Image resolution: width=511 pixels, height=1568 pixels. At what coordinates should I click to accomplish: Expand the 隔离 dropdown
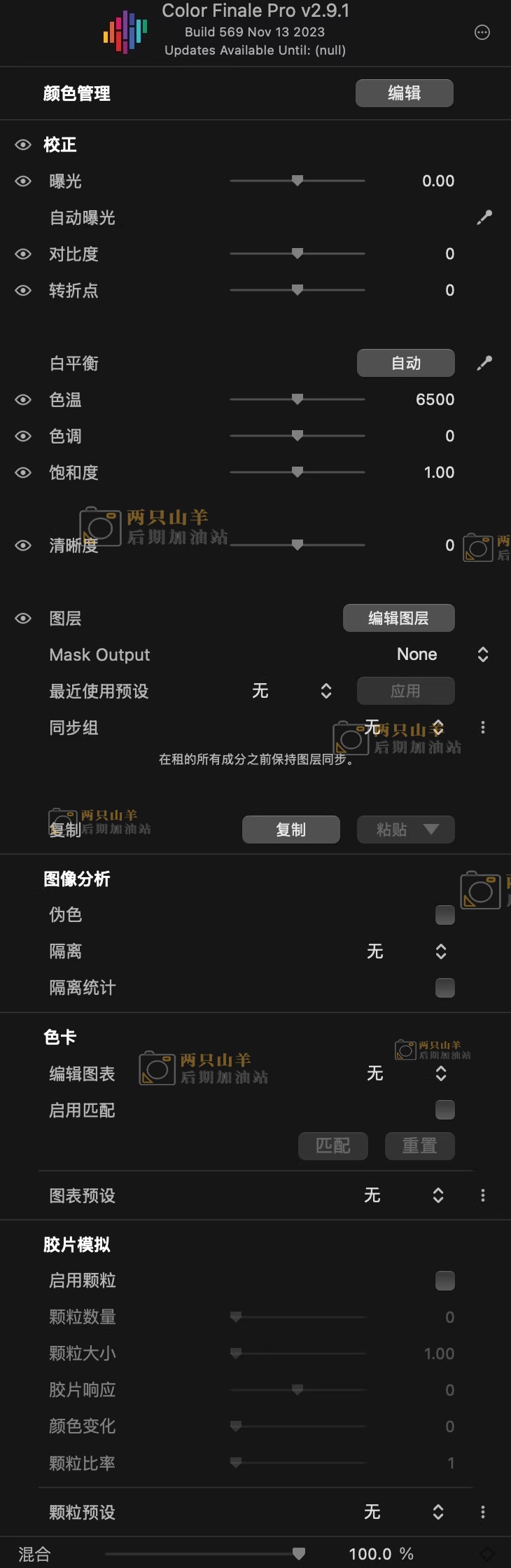click(x=440, y=951)
